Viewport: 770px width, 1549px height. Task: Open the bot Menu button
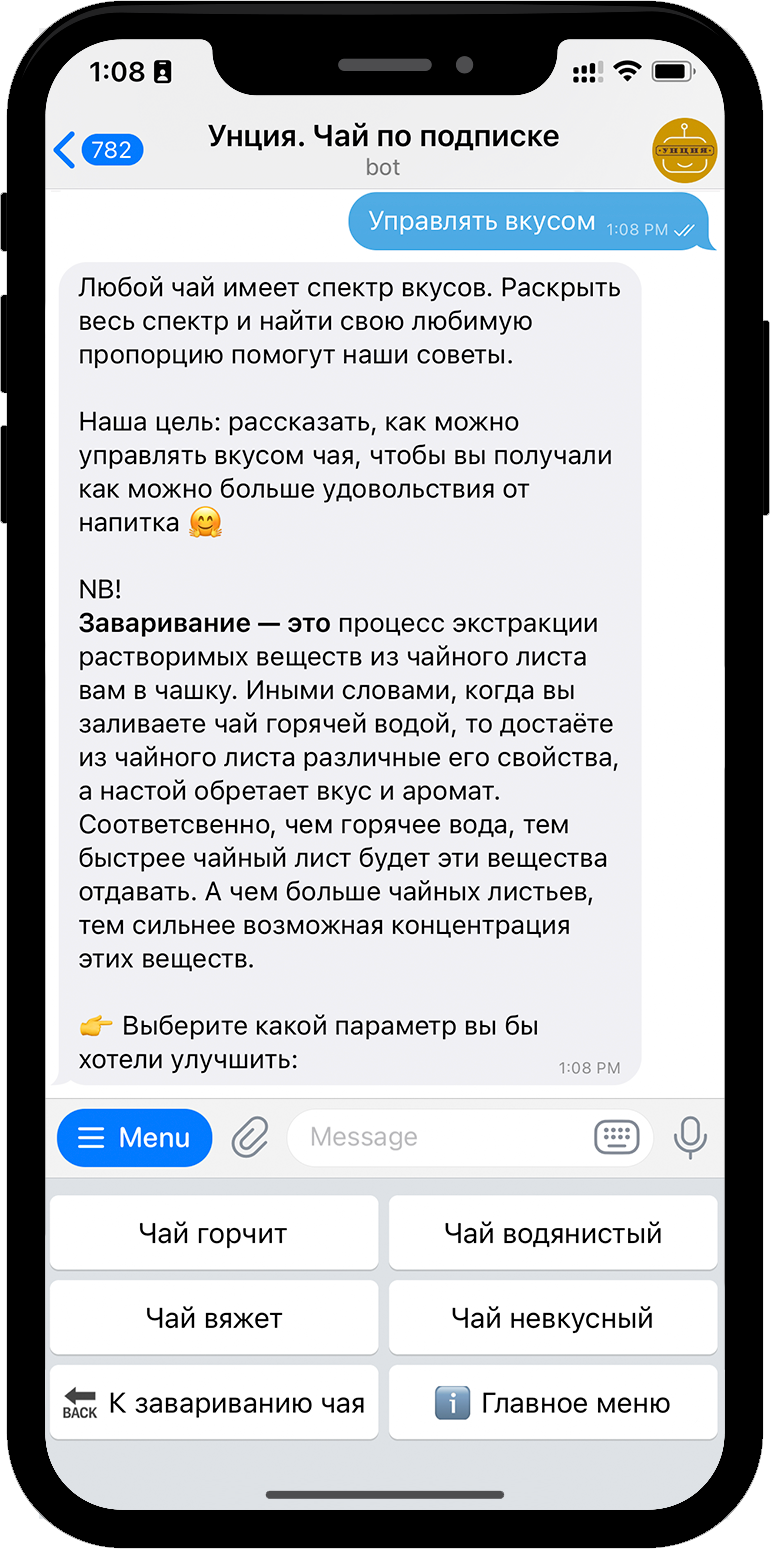[135, 1138]
